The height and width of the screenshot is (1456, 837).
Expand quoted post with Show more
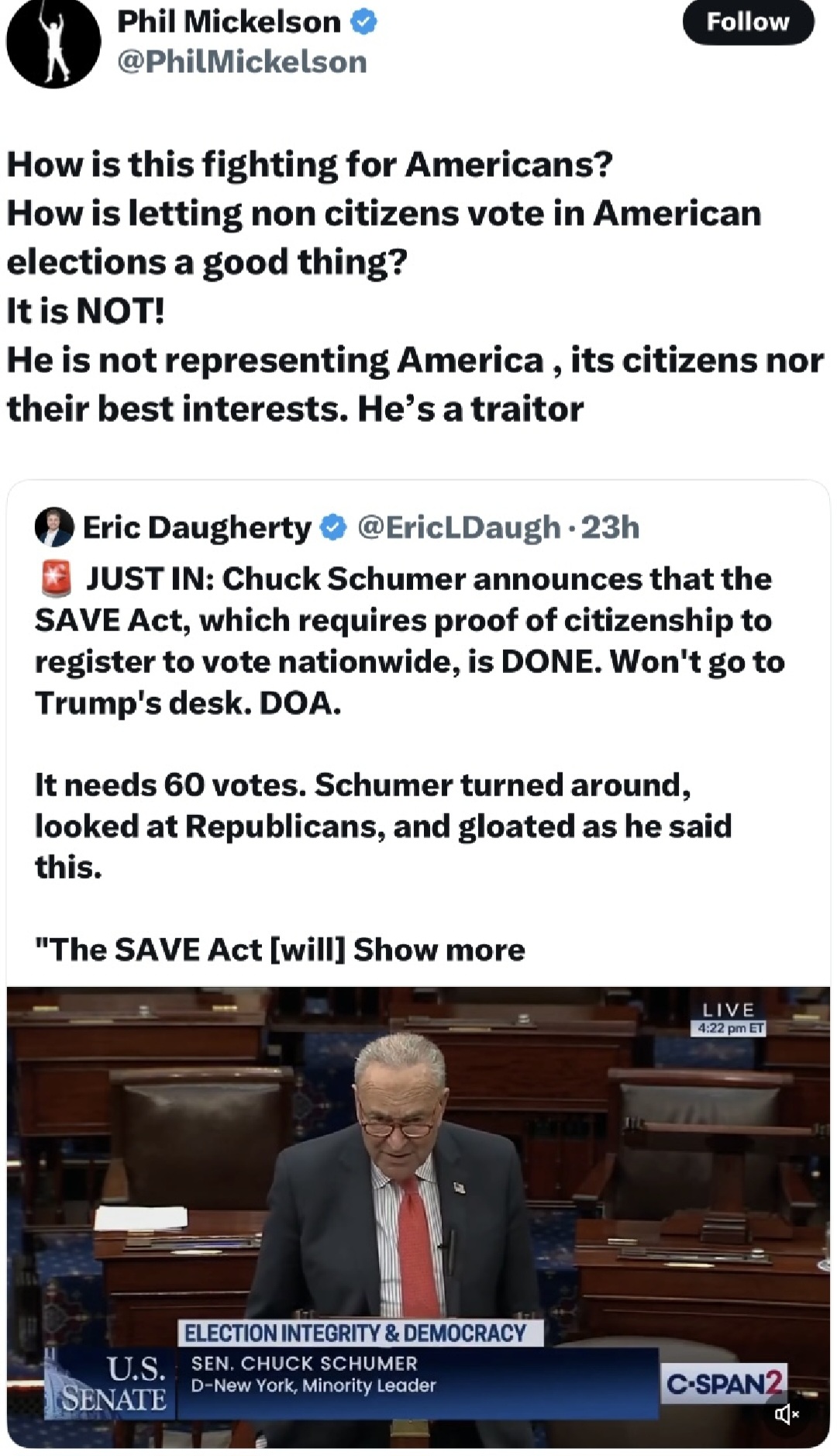439,950
